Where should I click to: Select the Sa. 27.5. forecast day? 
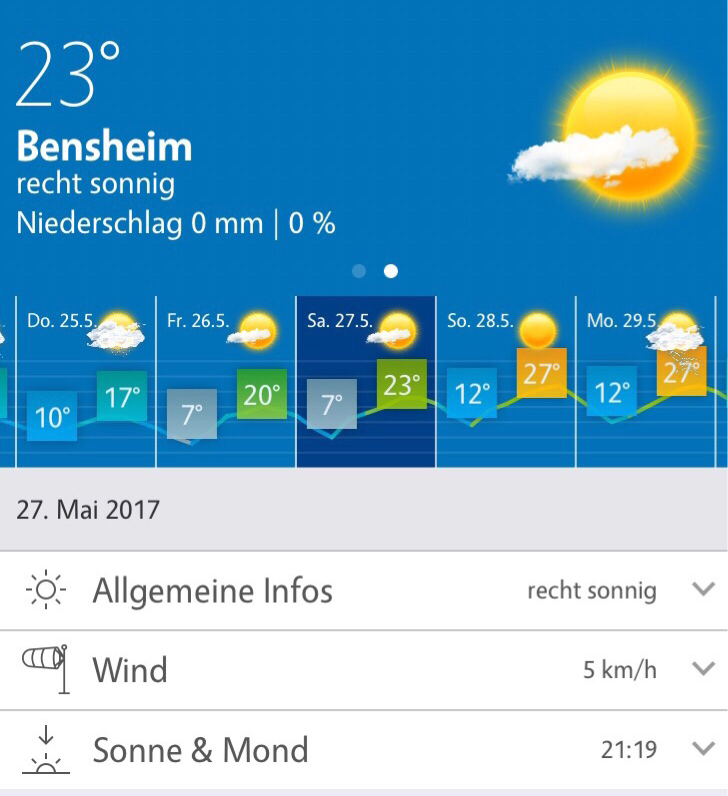pyautogui.click(x=366, y=381)
